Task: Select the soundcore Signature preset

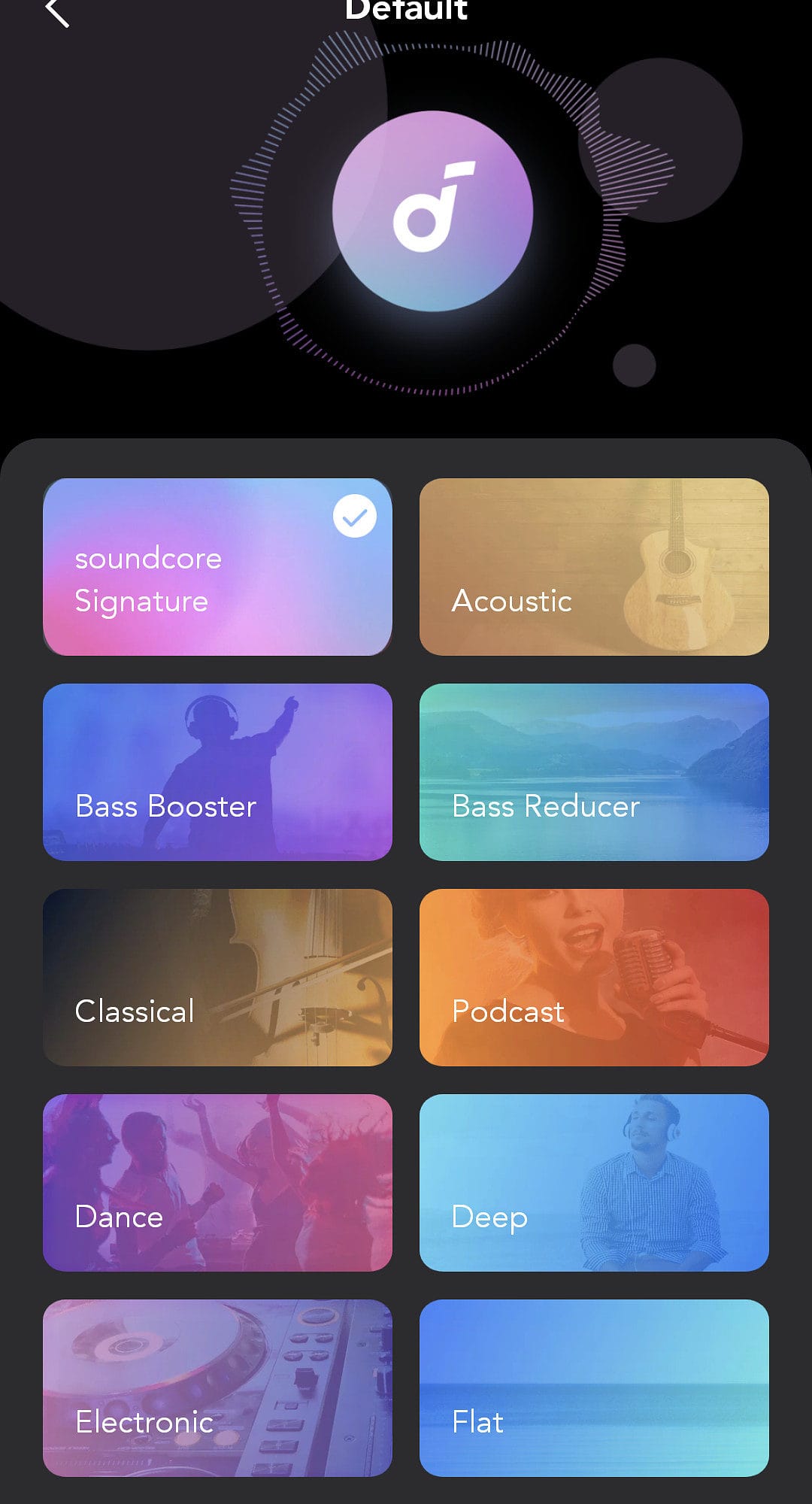Action: tap(217, 567)
